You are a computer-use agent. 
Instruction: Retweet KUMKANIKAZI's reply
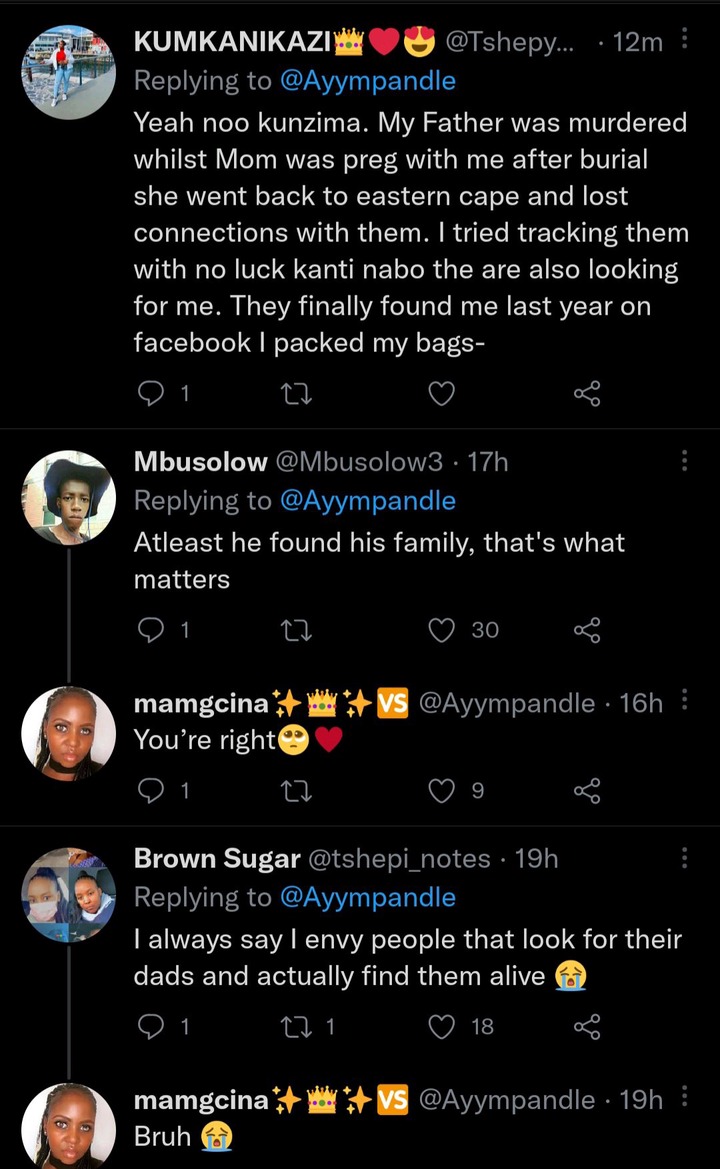tap(296, 393)
